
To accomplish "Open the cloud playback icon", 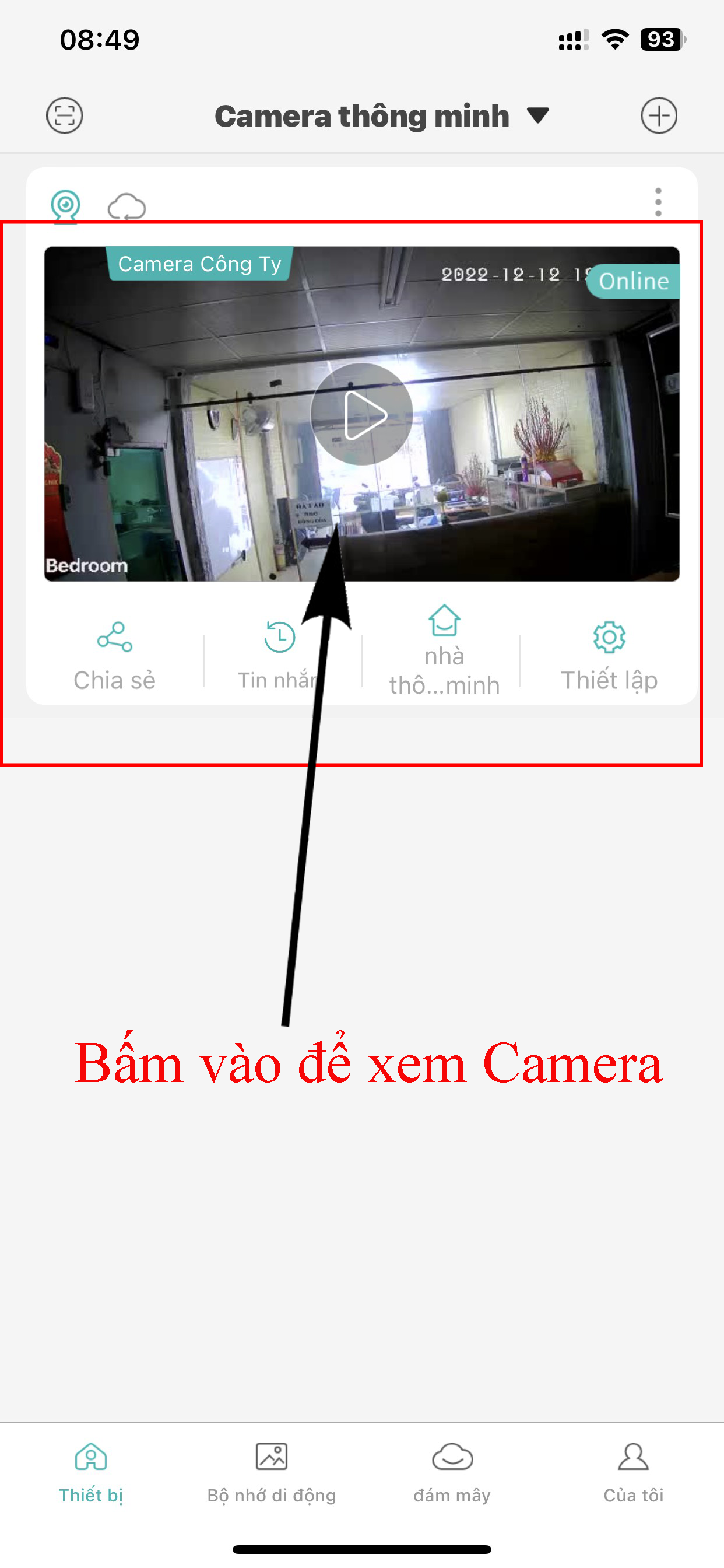I will pyautogui.click(x=126, y=206).
